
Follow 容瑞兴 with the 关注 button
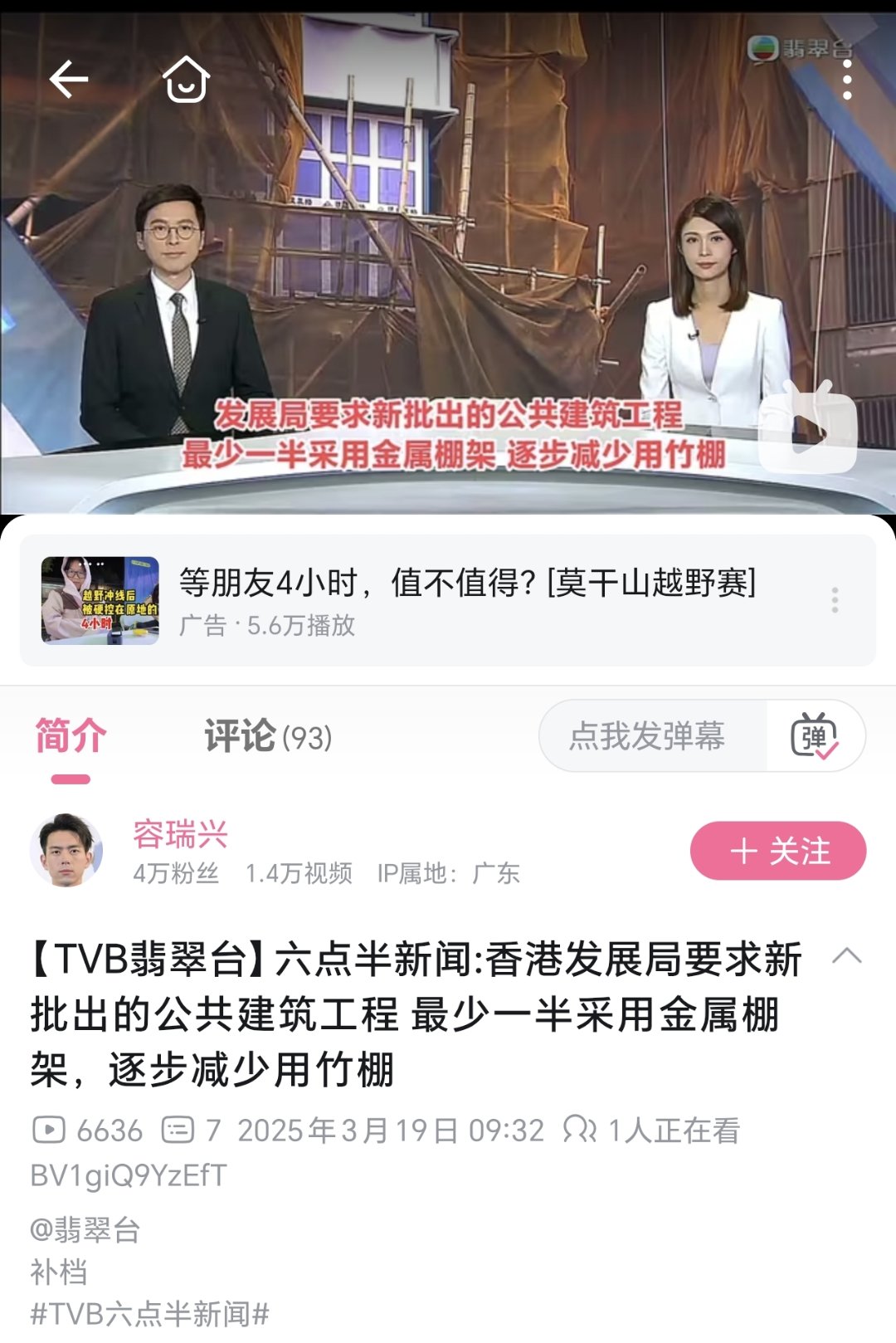tap(777, 851)
